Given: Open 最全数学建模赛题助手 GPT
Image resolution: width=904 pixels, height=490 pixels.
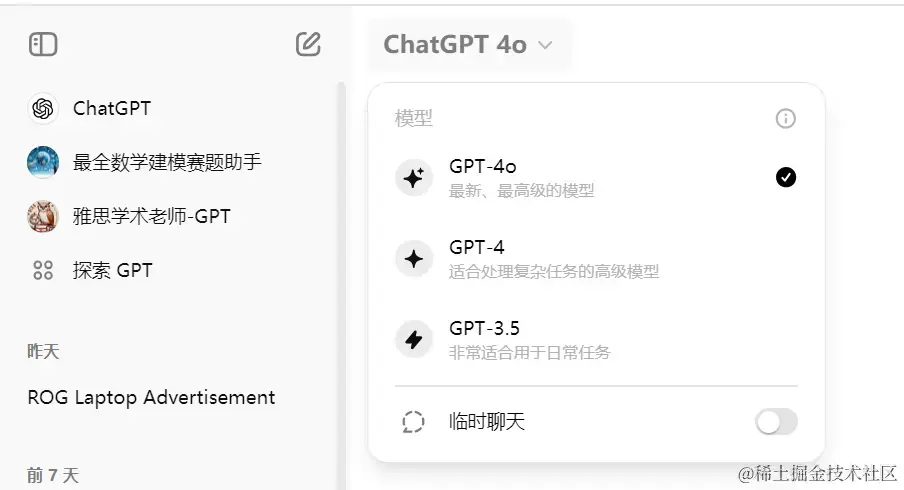Looking at the screenshot, I should click(166, 162).
